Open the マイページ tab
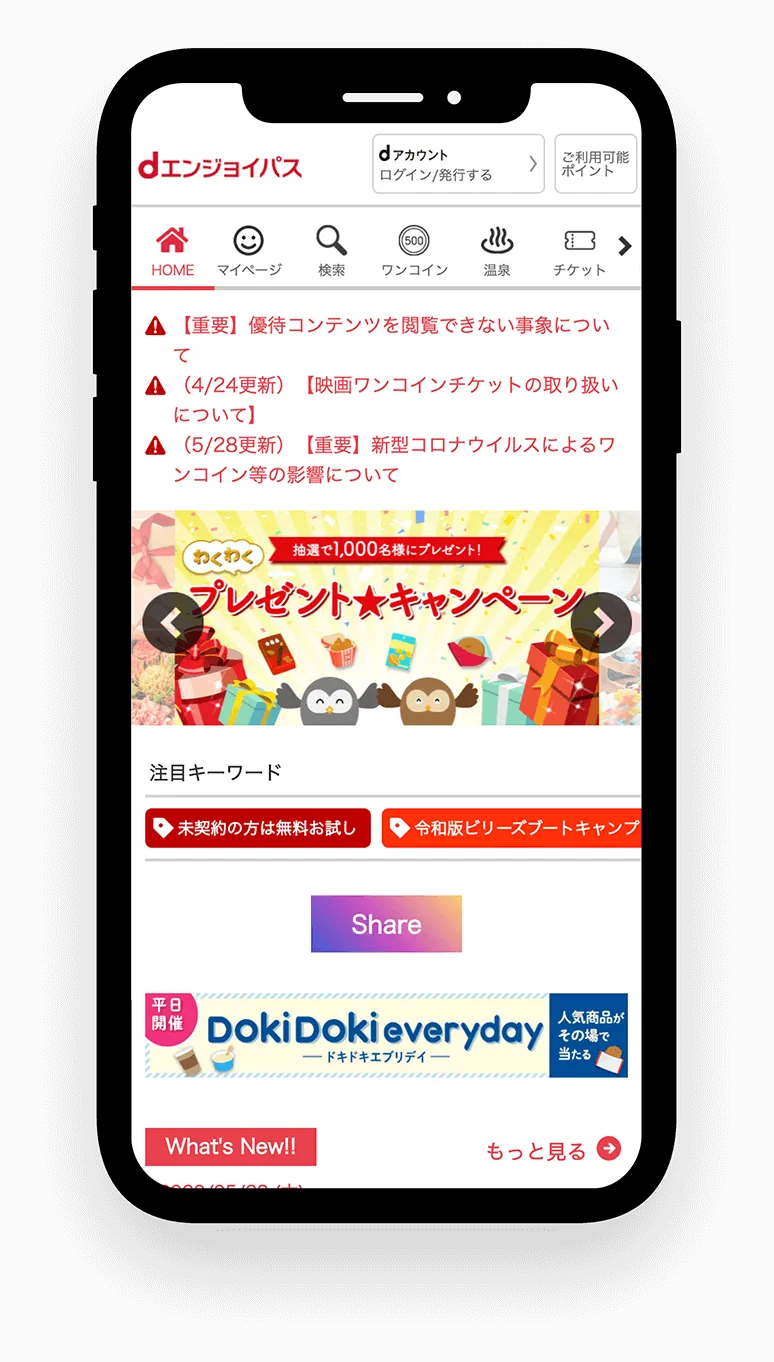This screenshot has height=1362, width=774. [249, 250]
